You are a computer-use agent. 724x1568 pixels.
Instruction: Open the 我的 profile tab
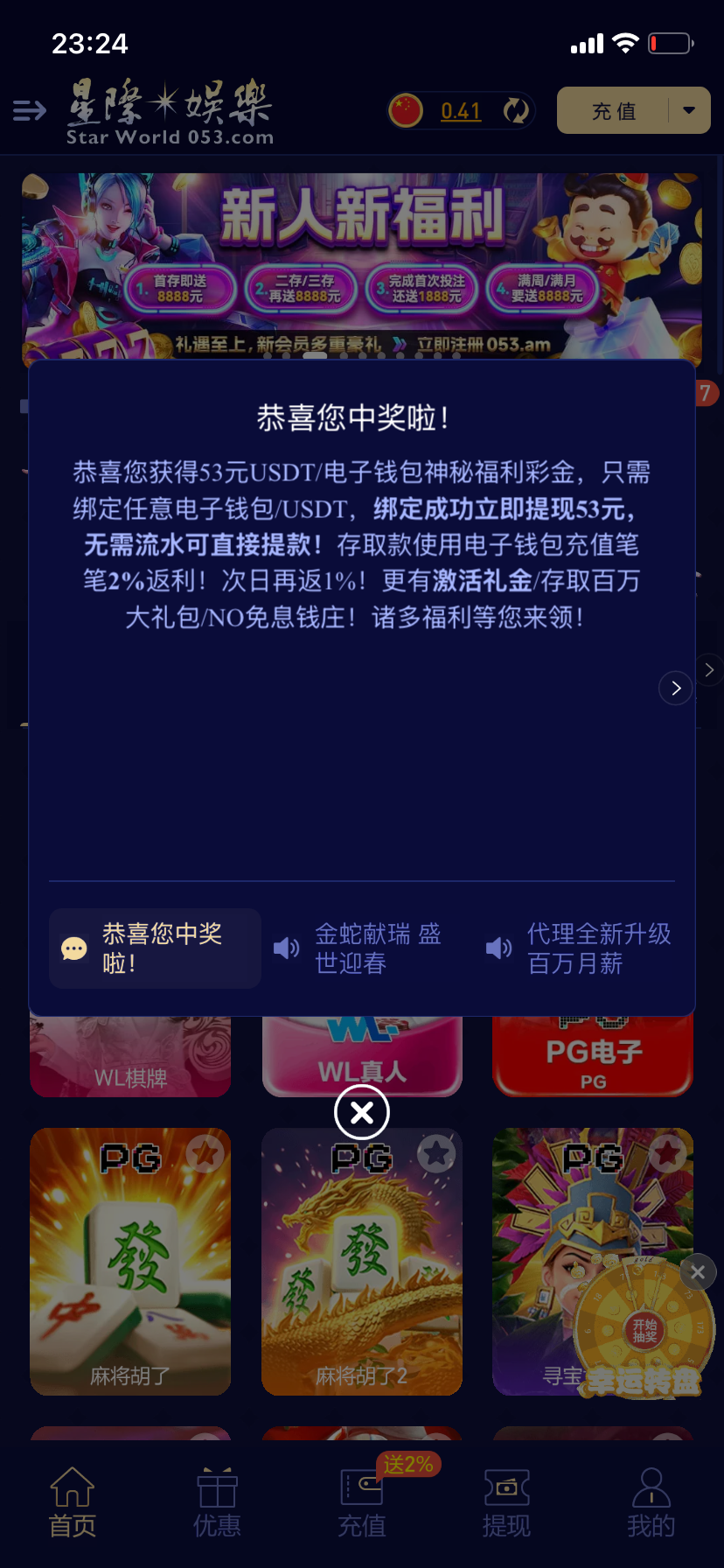[x=651, y=1501]
